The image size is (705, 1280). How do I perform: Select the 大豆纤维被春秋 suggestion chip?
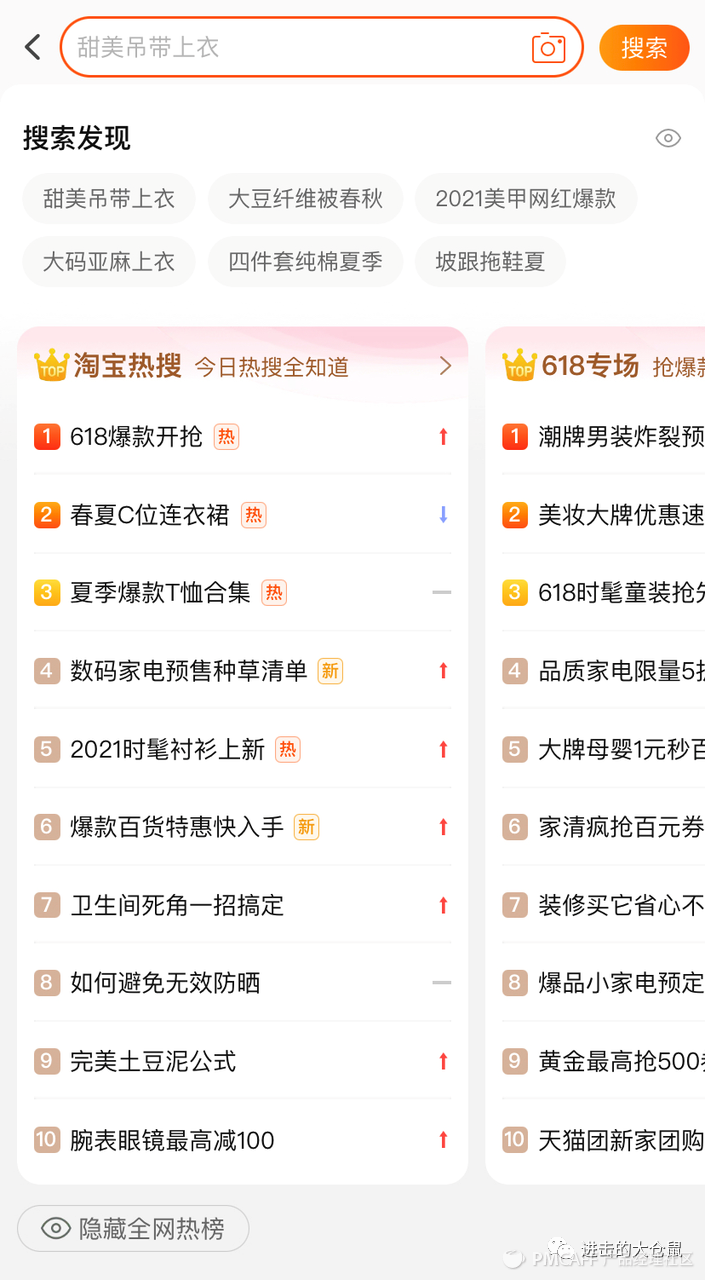pyautogui.click(x=305, y=198)
